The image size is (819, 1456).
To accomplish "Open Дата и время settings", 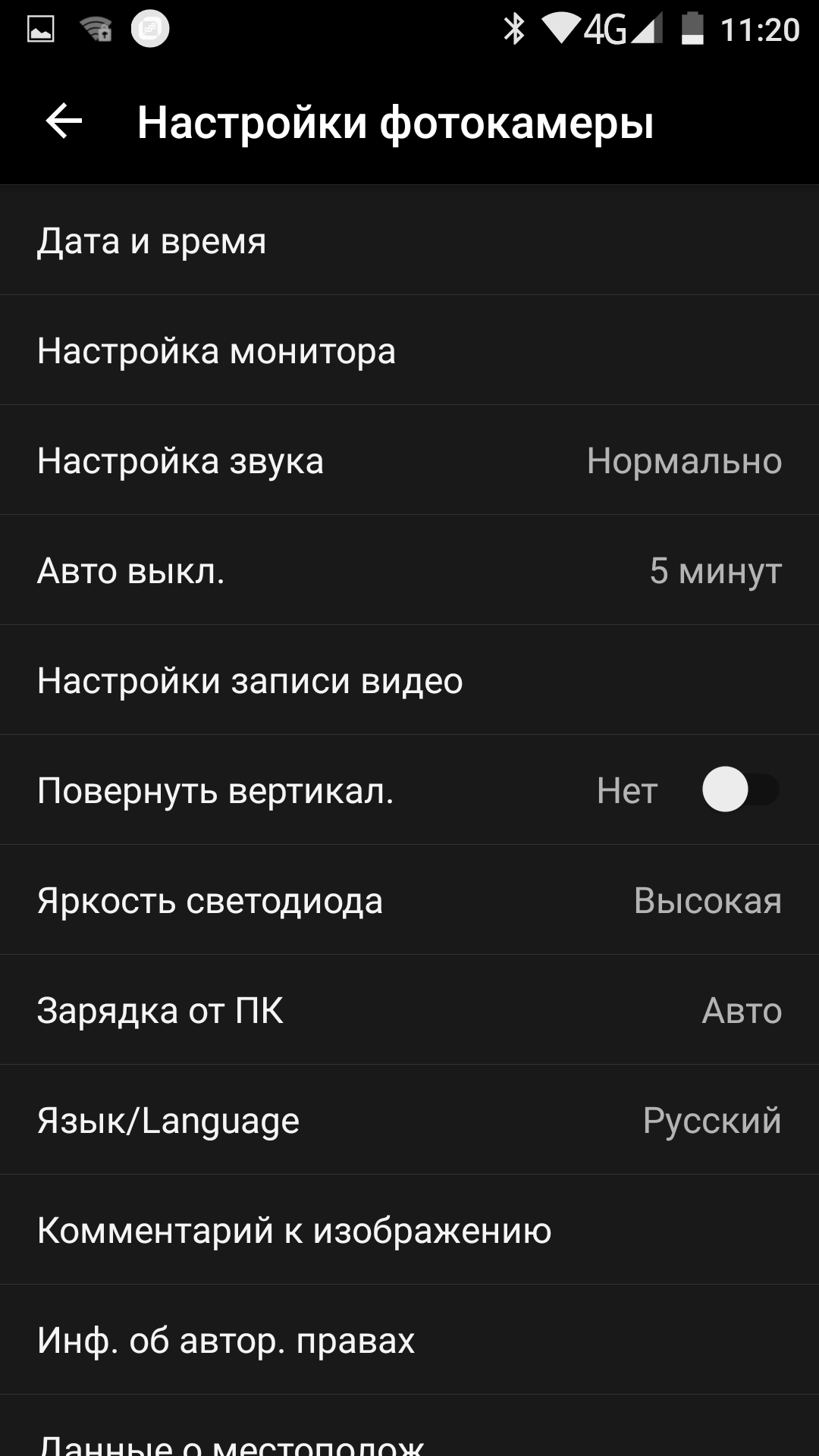I will 409,241.
